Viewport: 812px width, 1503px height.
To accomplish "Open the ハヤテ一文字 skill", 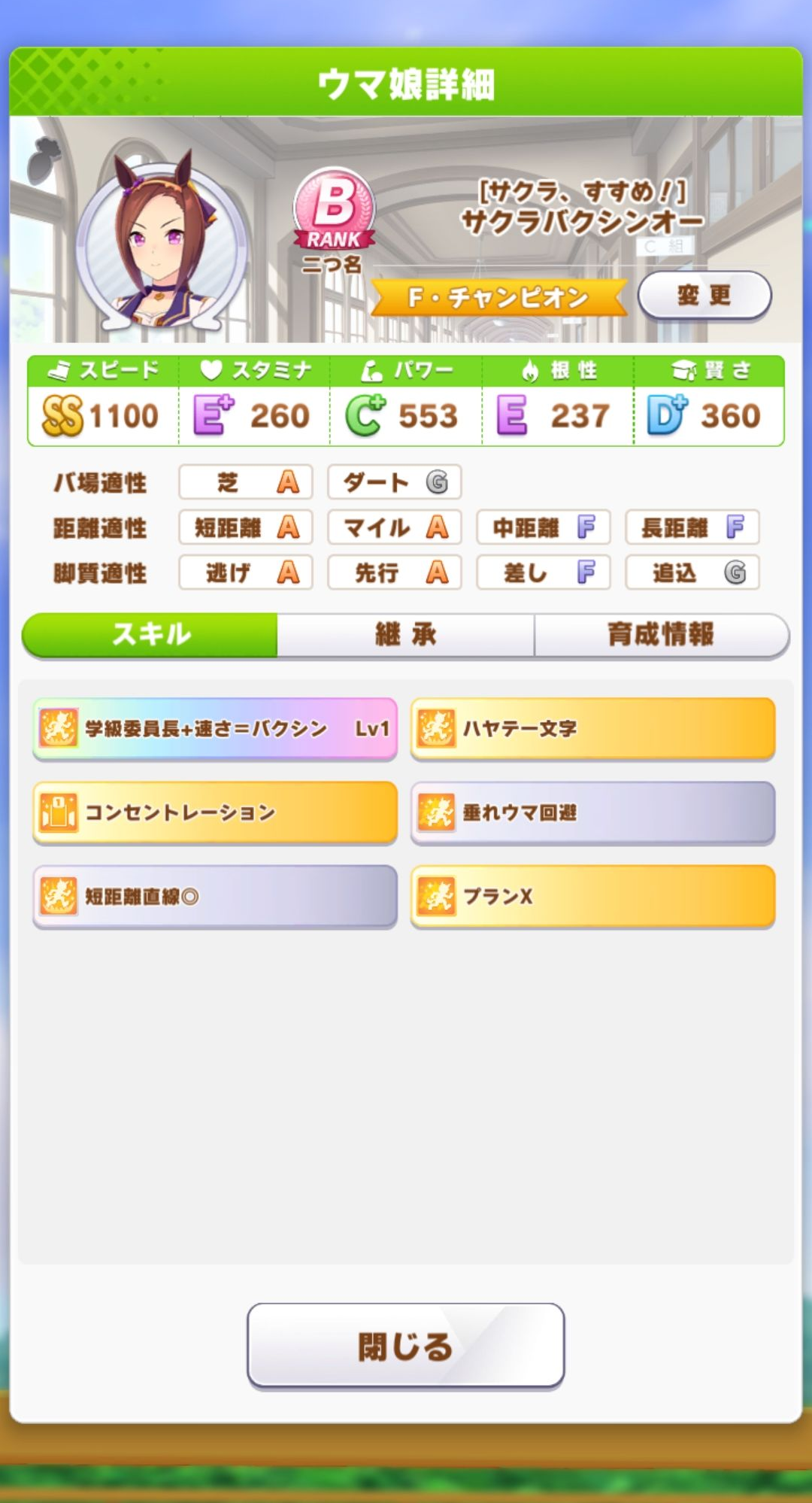I will 592,728.
